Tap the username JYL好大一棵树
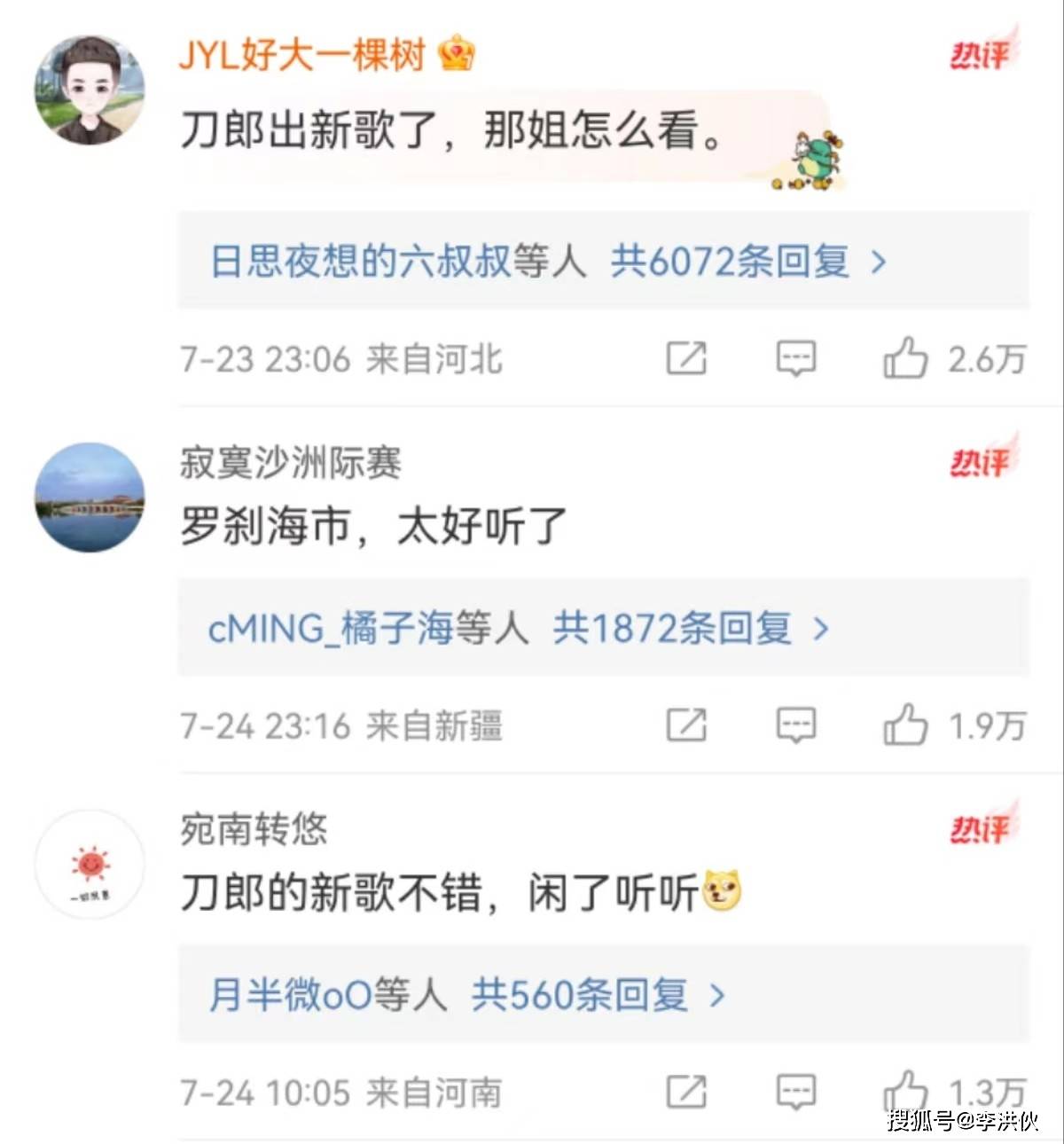 (302, 55)
